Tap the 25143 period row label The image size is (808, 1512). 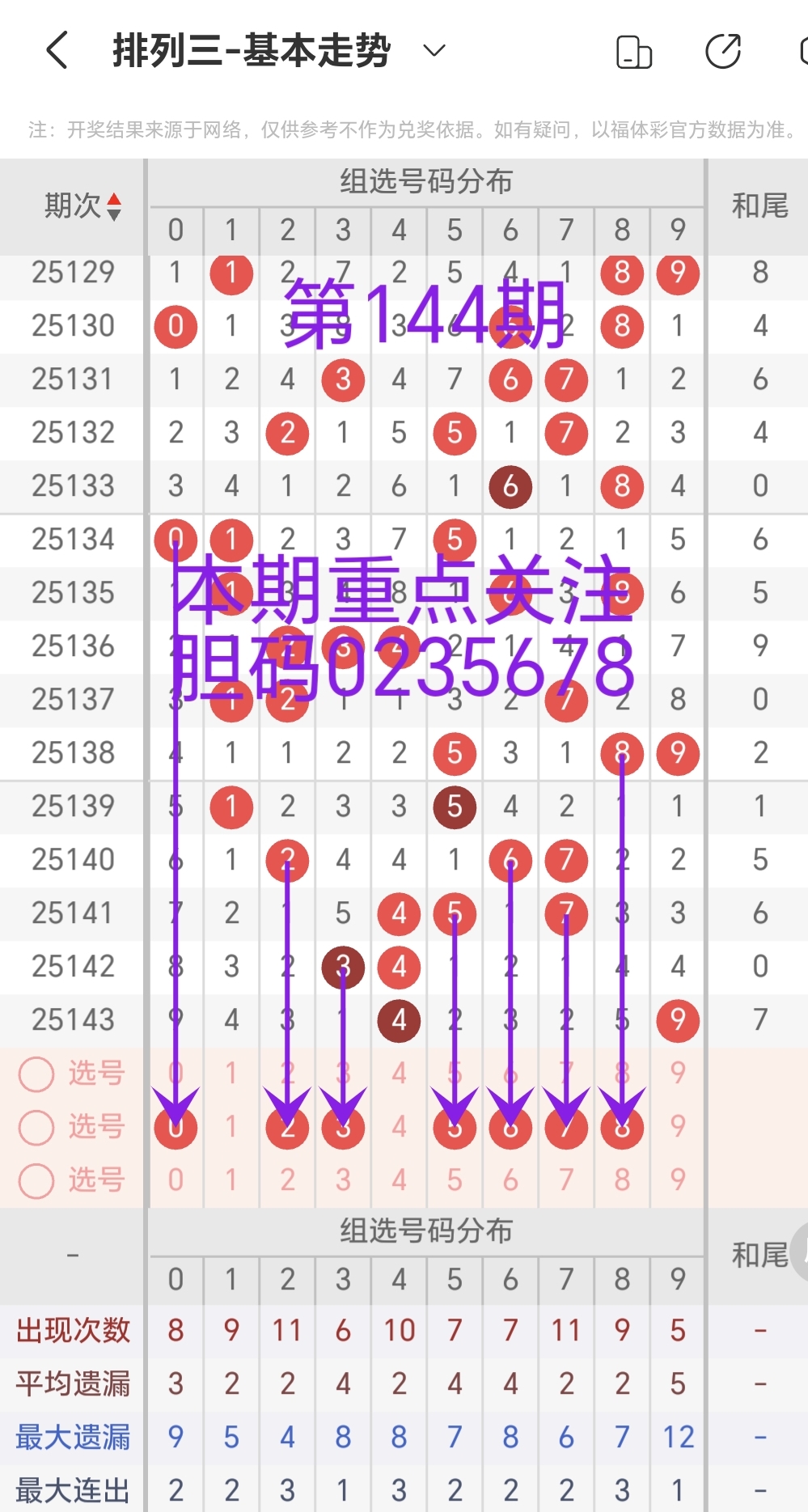point(71,1020)
